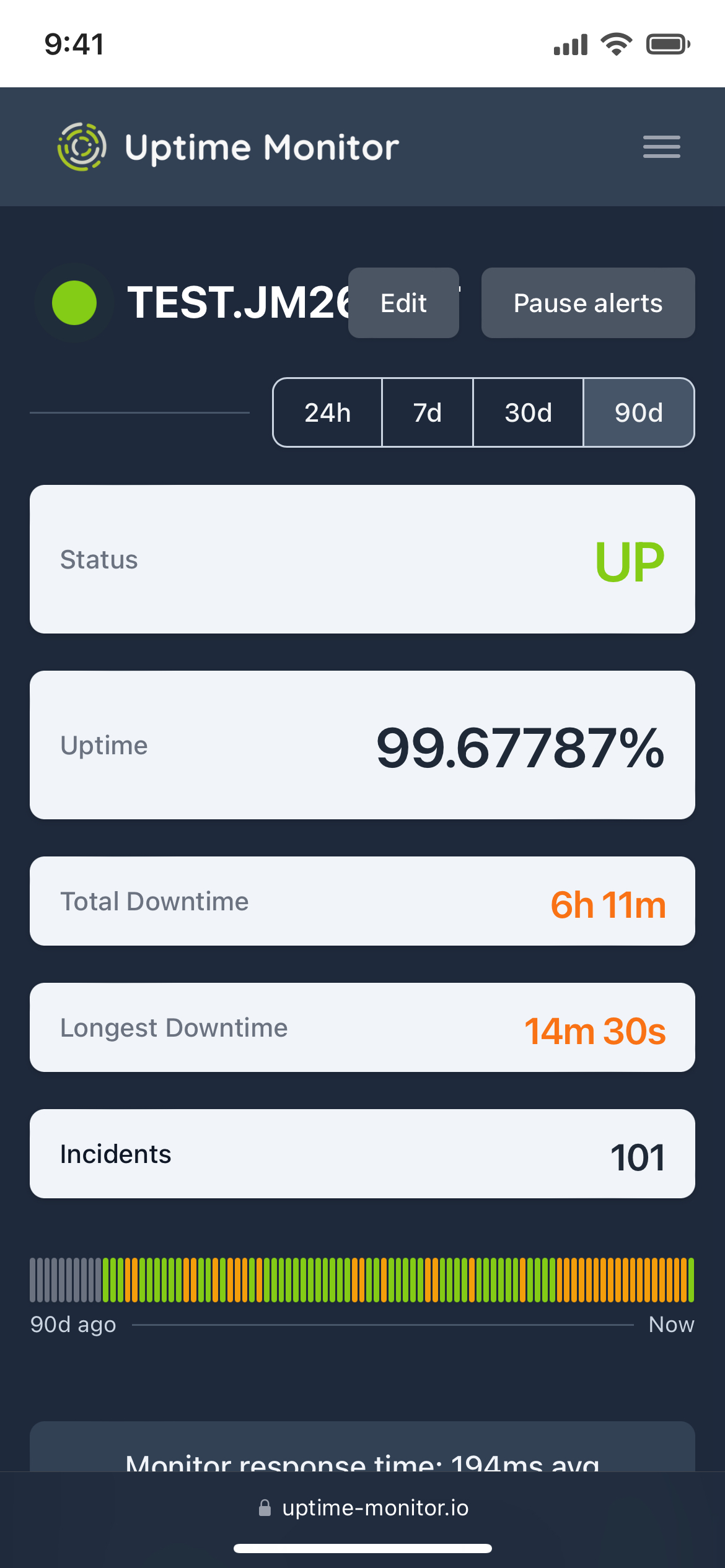
Task: Open the hamburger menu
Action: point(661,147)
